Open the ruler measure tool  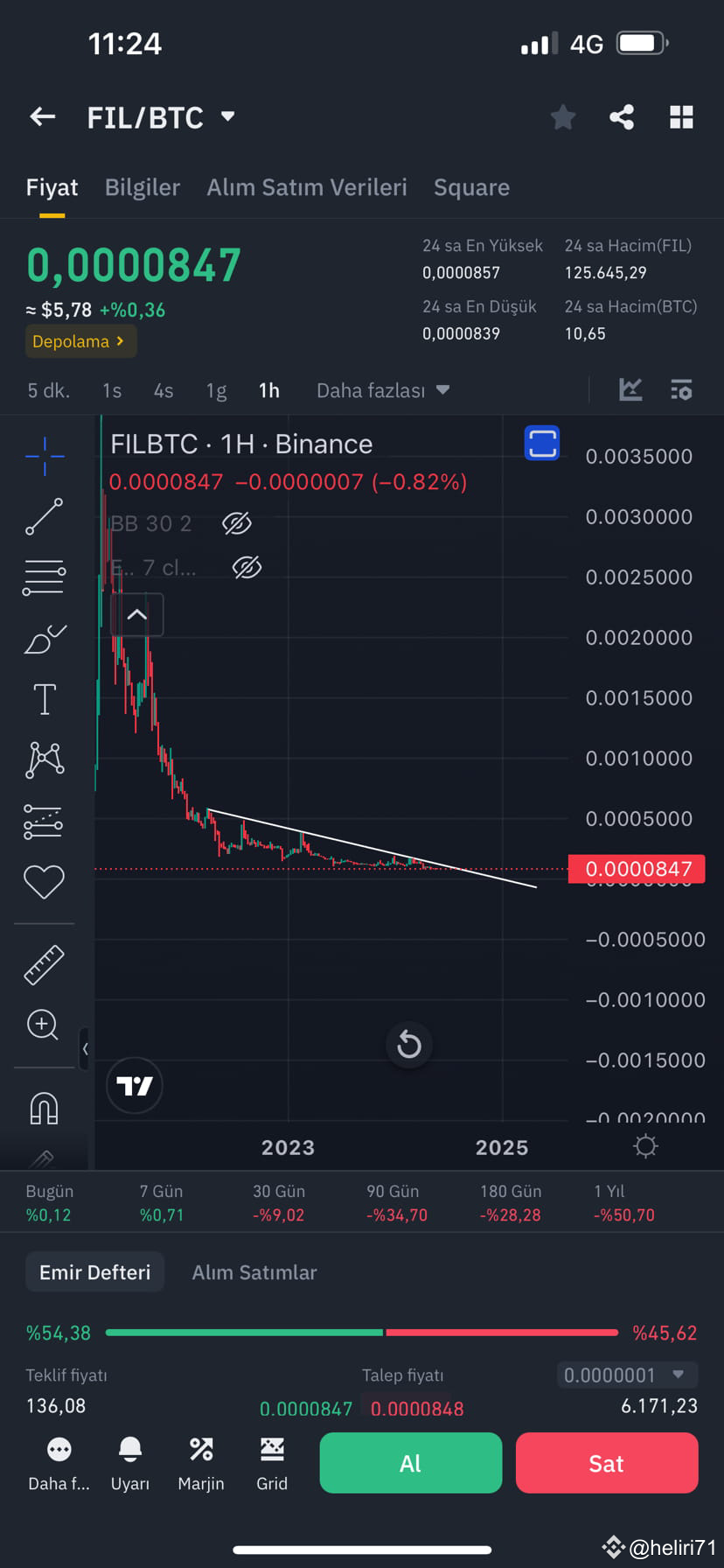point(44,965)
